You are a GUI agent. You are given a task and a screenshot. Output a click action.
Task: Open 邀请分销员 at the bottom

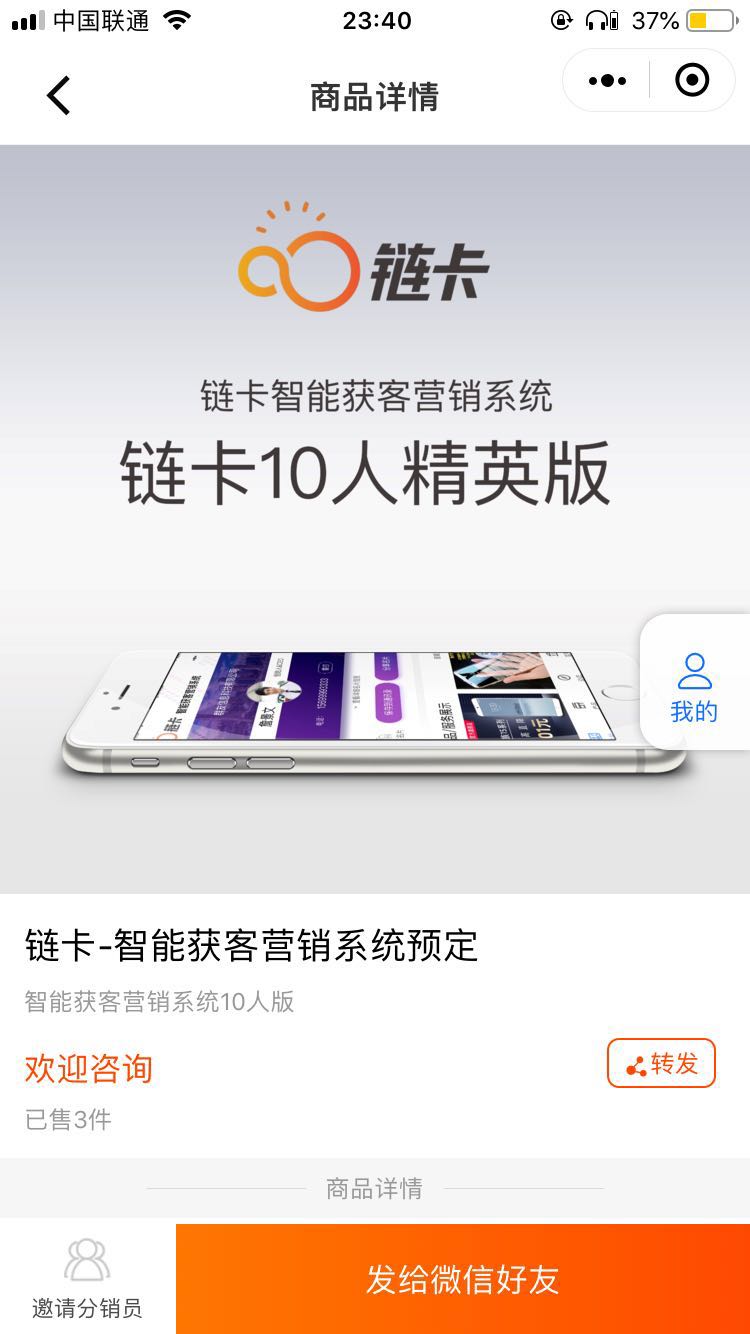(x=87, y=1279)
